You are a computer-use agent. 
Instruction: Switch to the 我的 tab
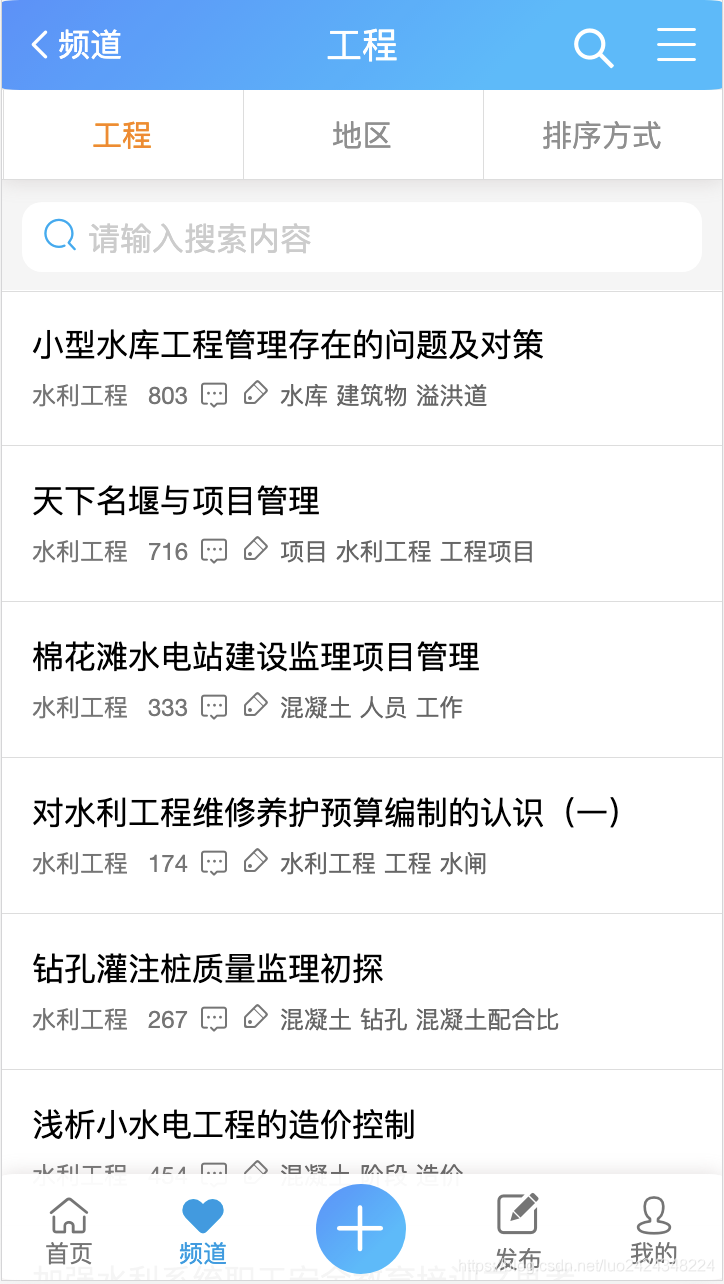(x=653, y=1231)
